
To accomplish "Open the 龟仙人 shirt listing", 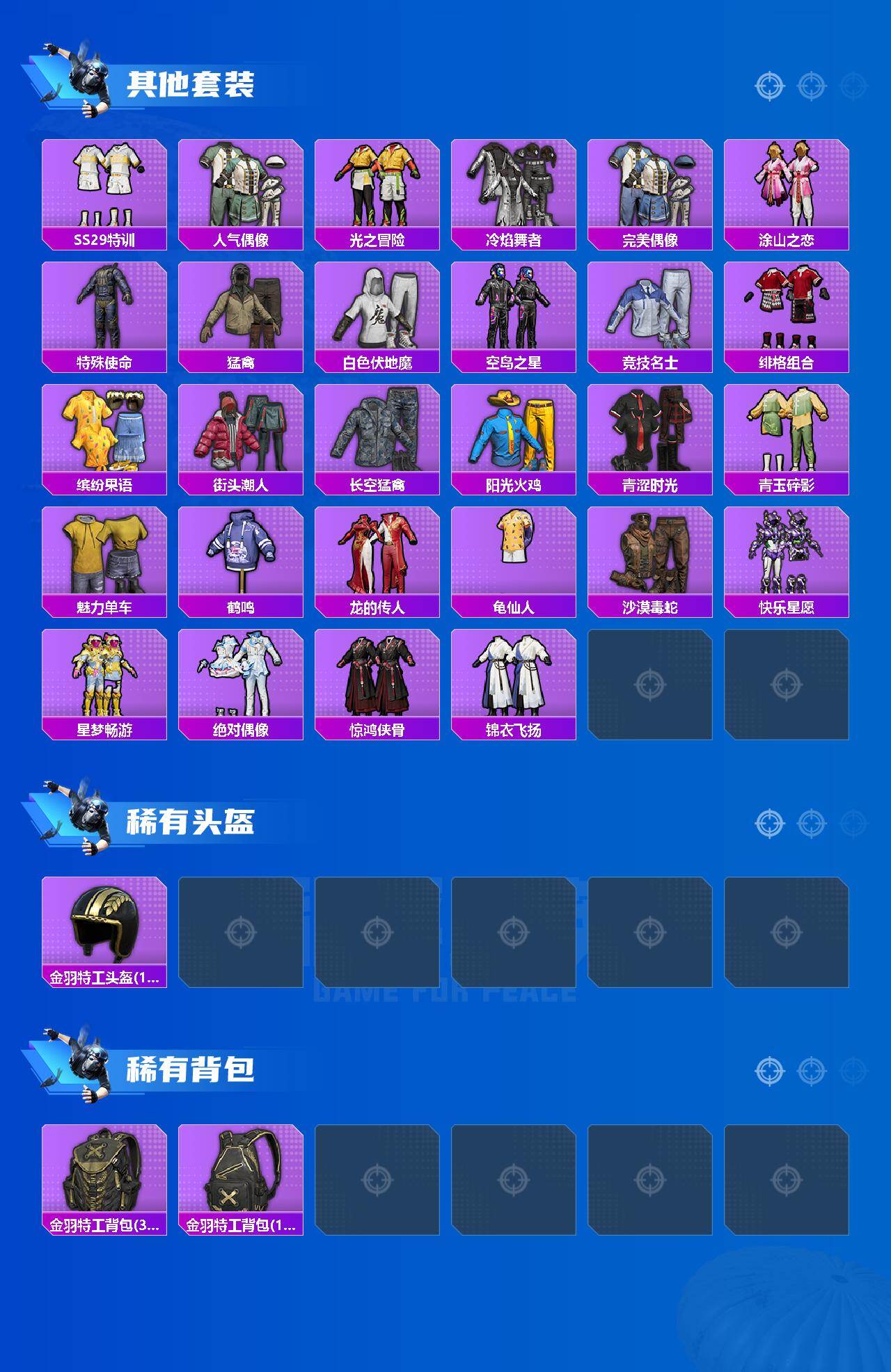I will pyautogui.click(x=517, y=557).
